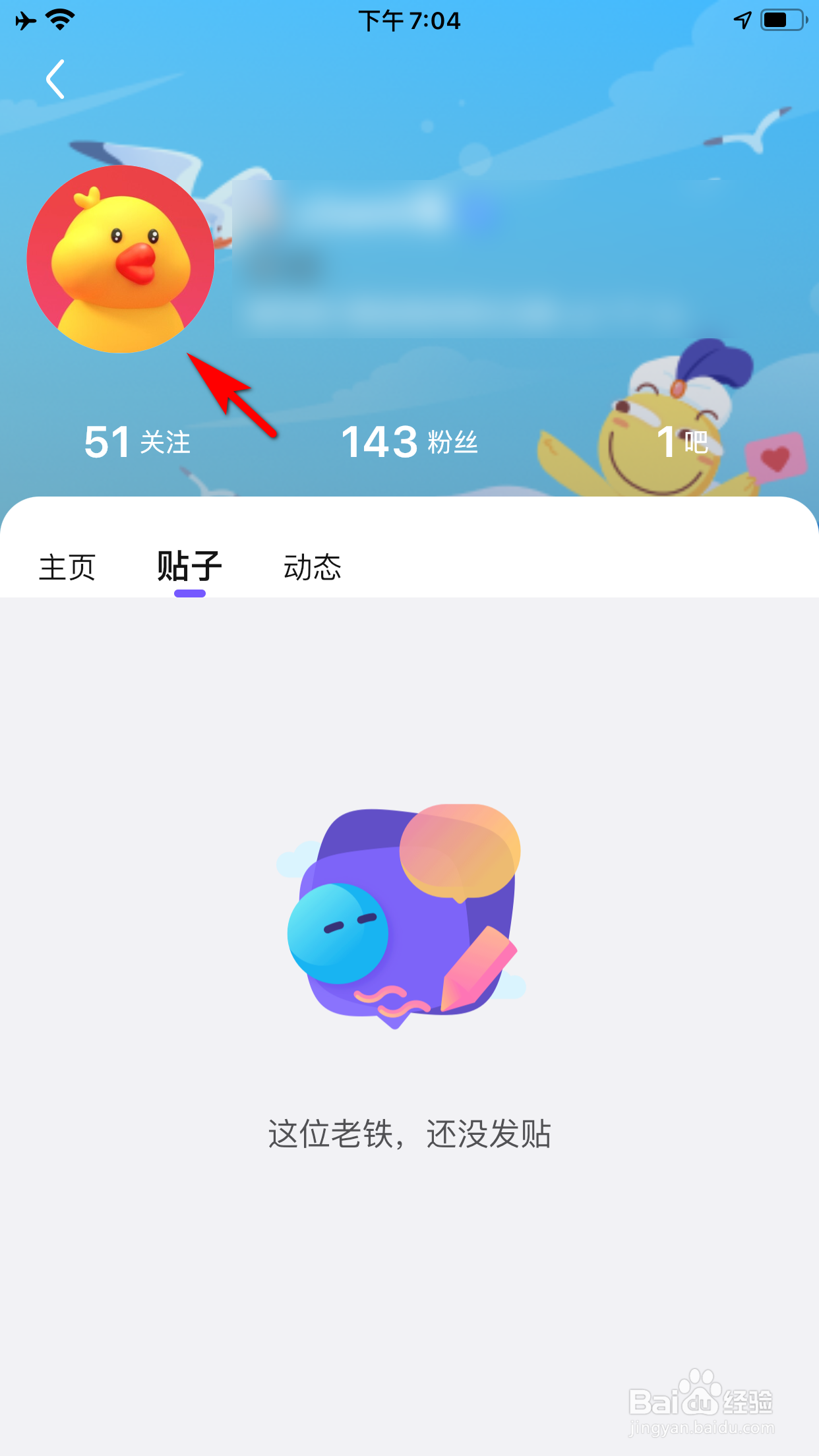View the 51 关注 following list

tap(137, 442)
